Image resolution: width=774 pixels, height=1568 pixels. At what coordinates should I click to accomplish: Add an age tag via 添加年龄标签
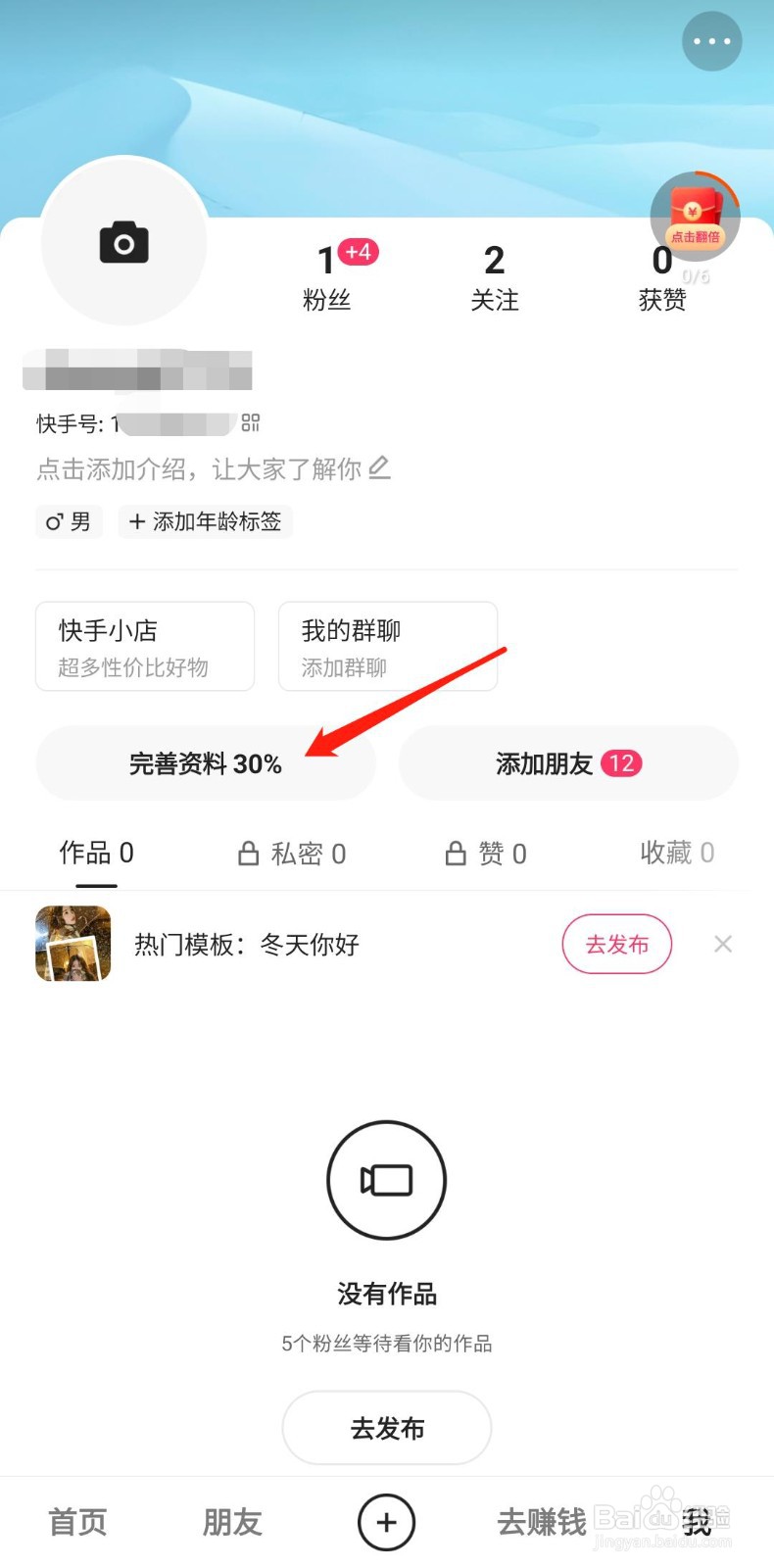click(x=205, y=521)
